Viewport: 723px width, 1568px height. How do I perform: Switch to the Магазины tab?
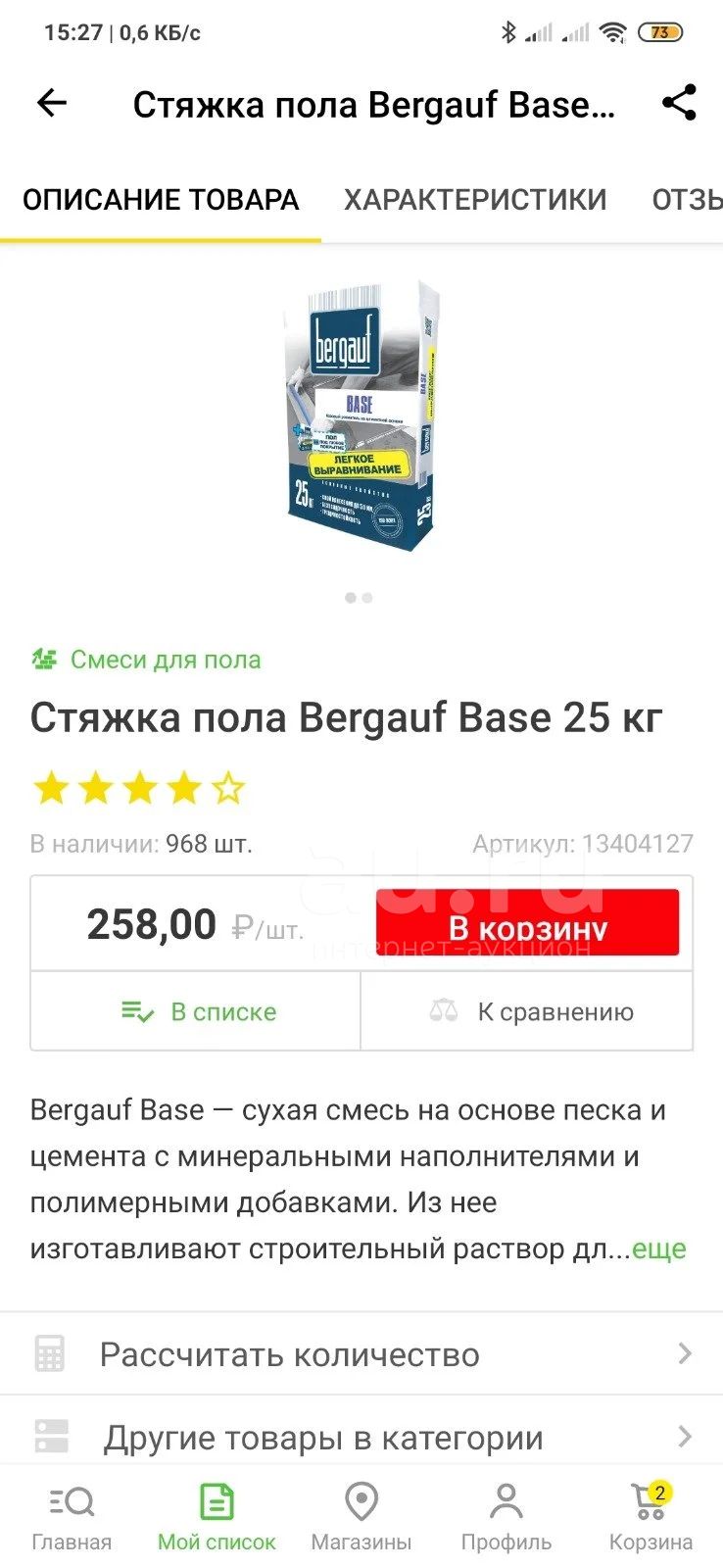click(x=361, y=1517)
